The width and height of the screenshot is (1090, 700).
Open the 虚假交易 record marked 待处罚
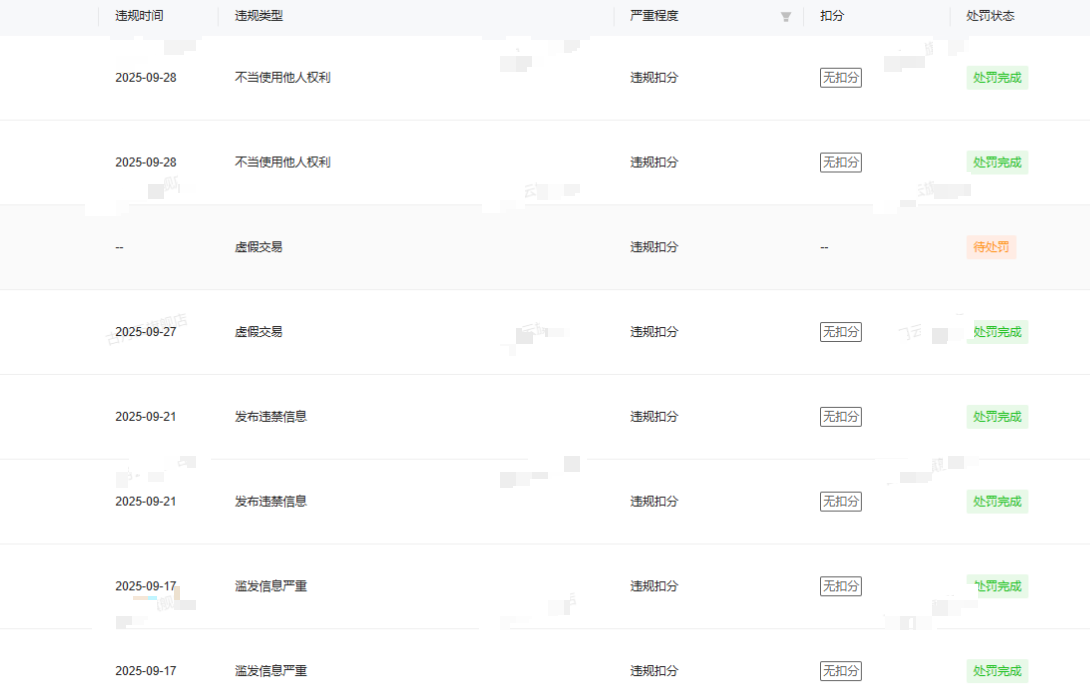[x=258, y=247]
